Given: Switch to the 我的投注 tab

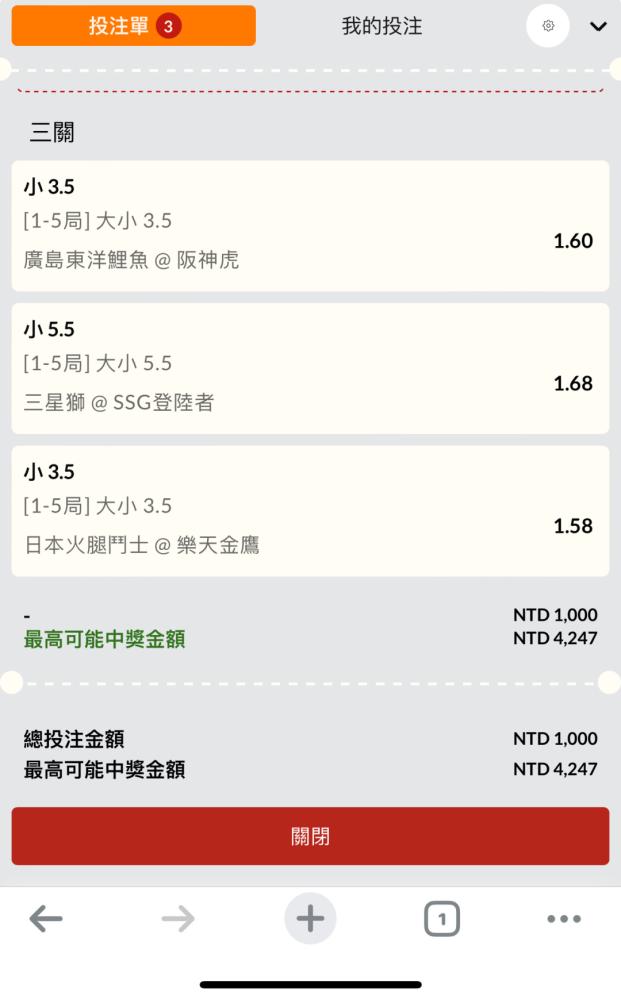Looking at the screenshot, I should pyautogui.click(x=381, y=26).
